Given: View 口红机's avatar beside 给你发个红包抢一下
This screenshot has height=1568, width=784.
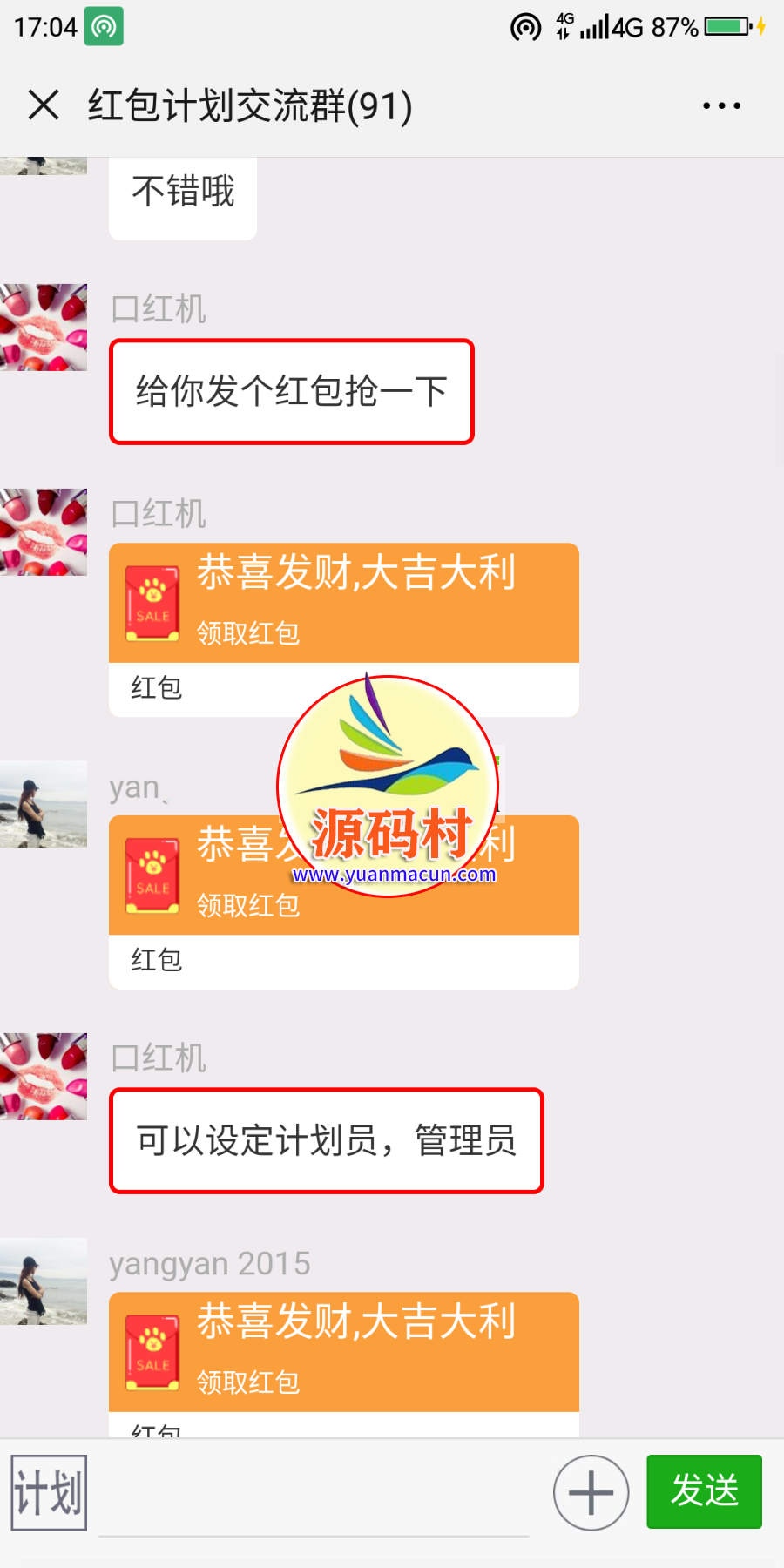Looking at the screenshot, I should (44, 328).
